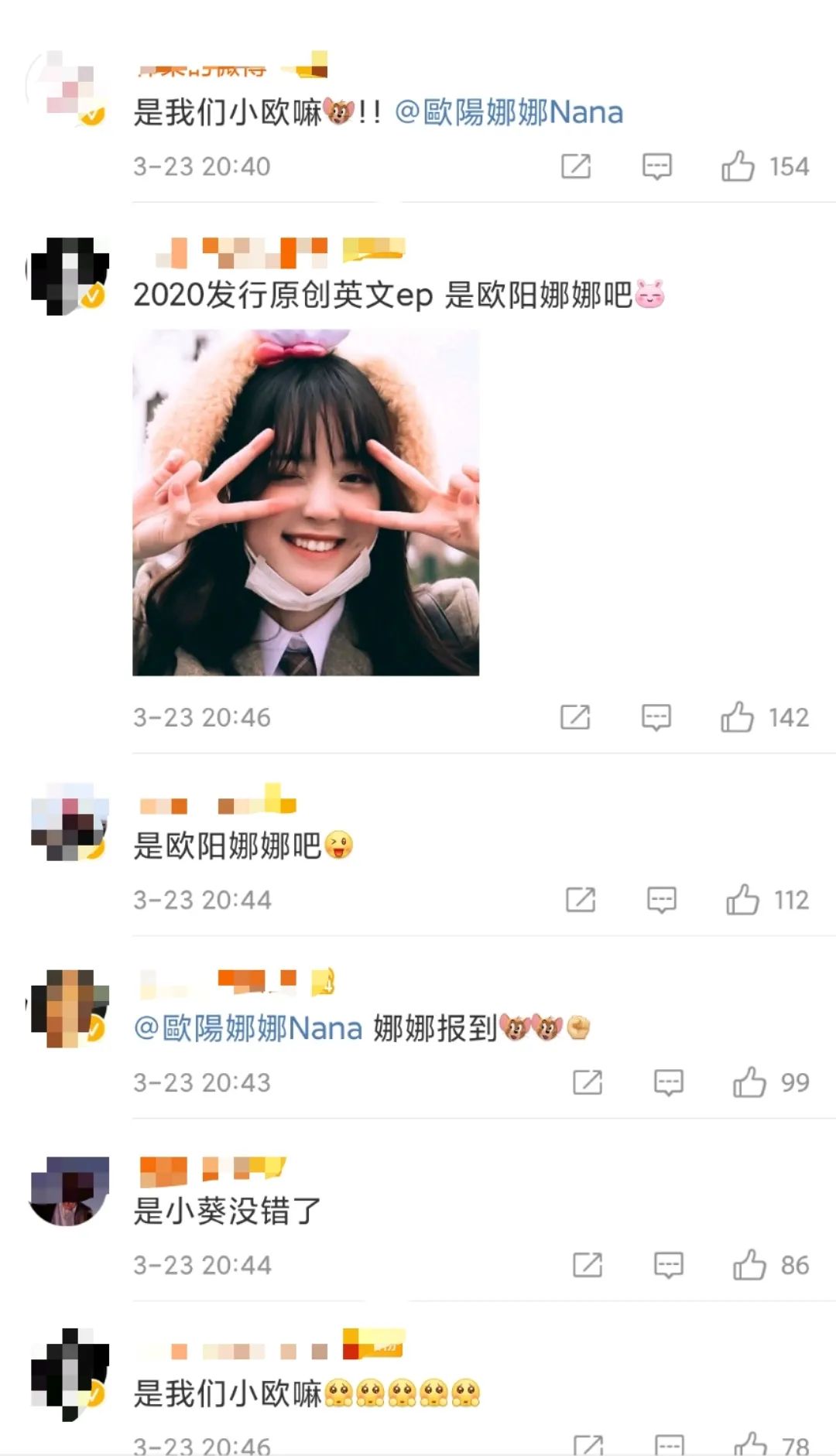Reply to the 是小葵没错了 comment
The width and height of the screenshot is (836, 1456).
[668, 1265]
